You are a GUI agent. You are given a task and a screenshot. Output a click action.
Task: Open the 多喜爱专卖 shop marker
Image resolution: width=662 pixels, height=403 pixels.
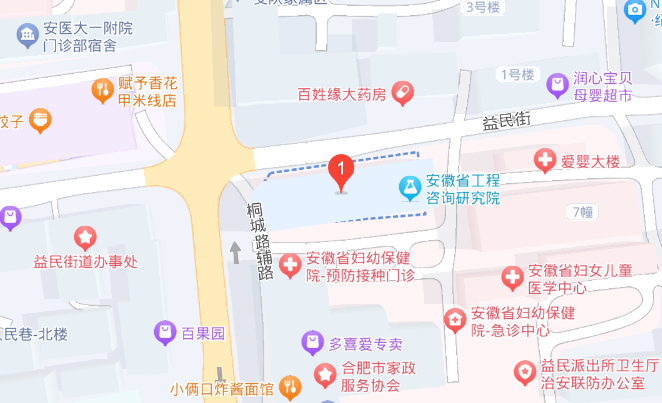tap(313, 343)
